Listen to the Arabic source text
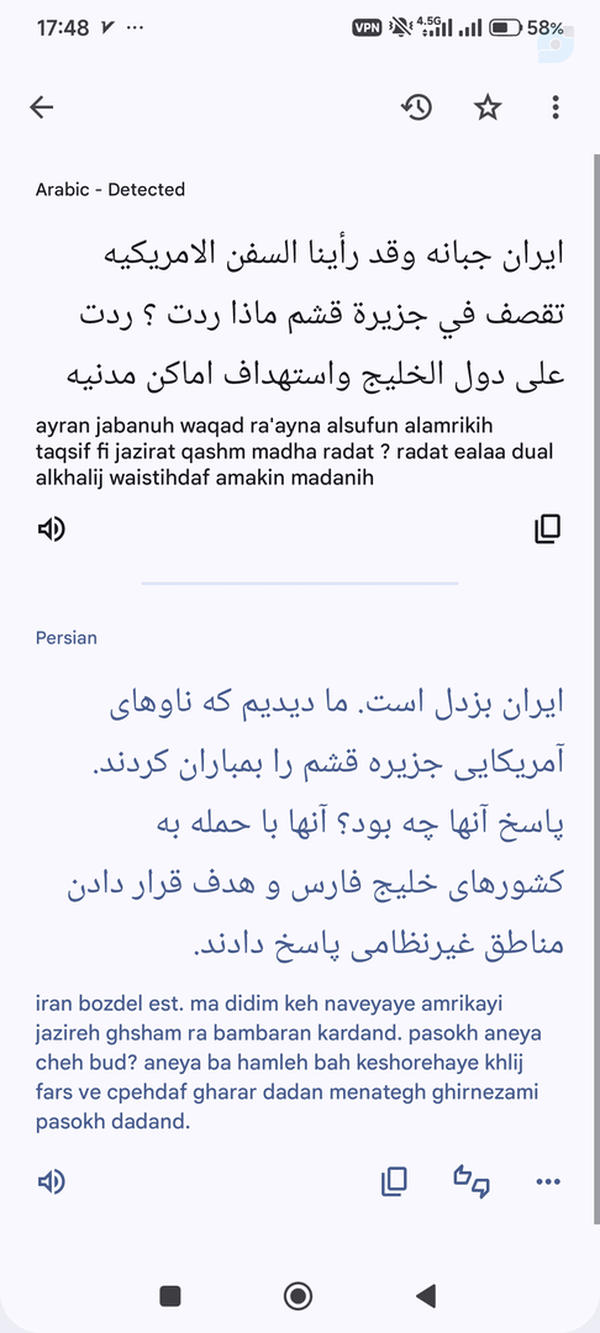 pyautogui.click(x=51, y=529)
